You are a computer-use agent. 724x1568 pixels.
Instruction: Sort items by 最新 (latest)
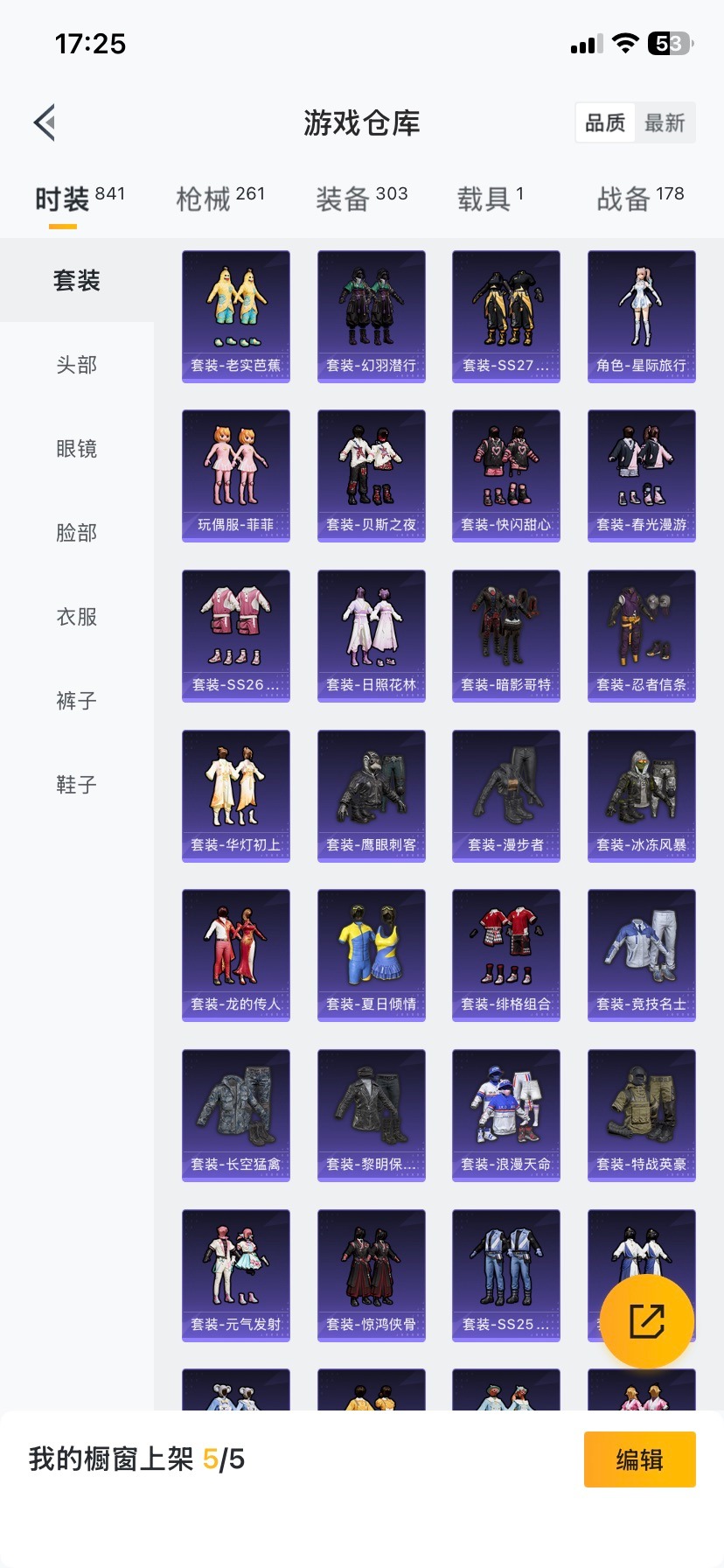(666, 122)
